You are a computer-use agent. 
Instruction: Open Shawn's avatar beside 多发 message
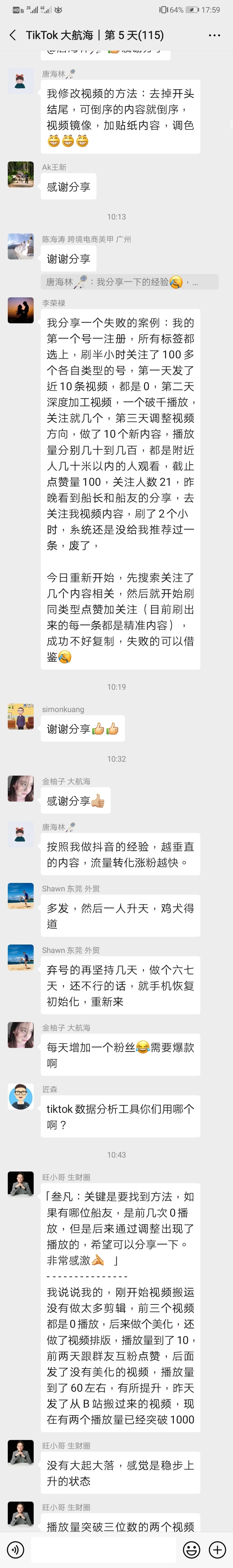click(21, 896)
